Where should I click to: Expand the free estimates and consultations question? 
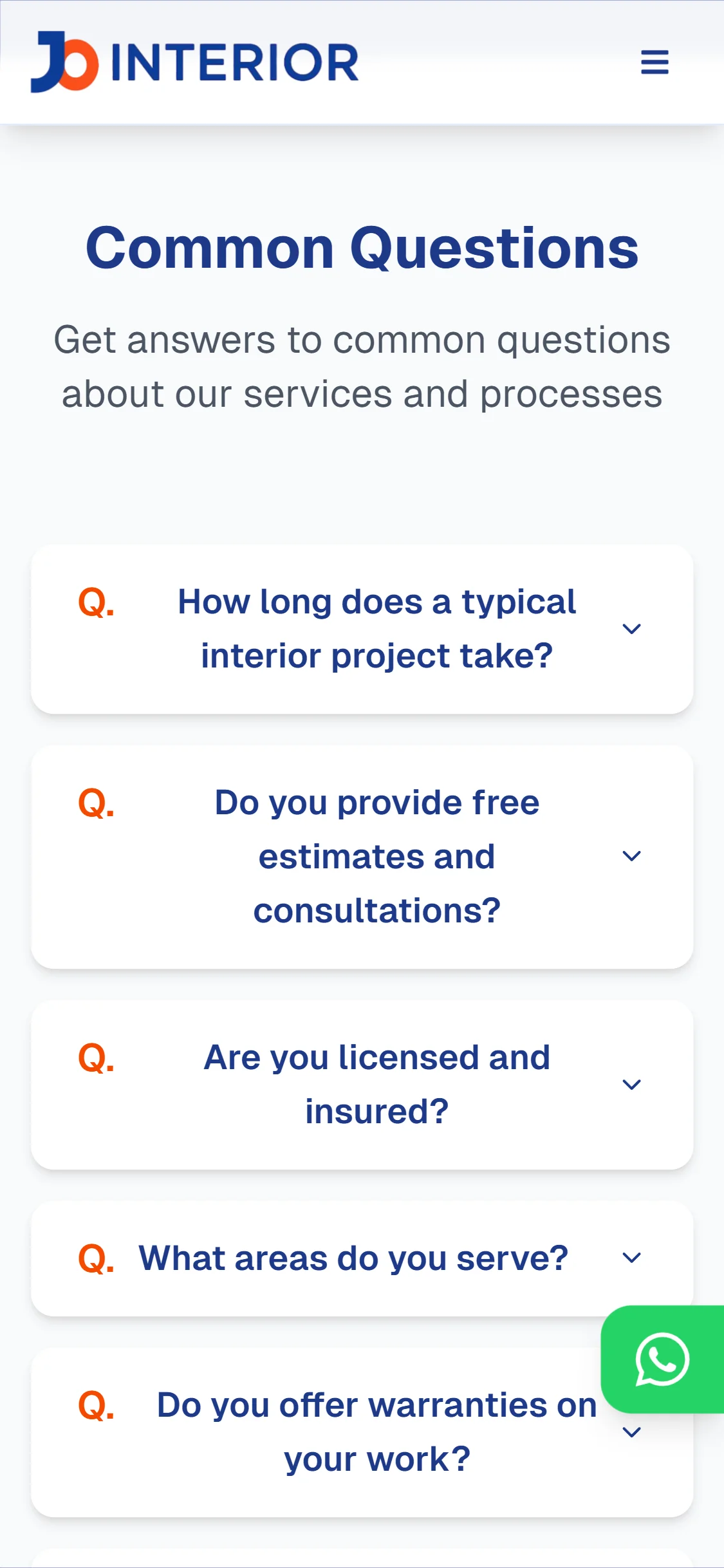pos(362,857)
